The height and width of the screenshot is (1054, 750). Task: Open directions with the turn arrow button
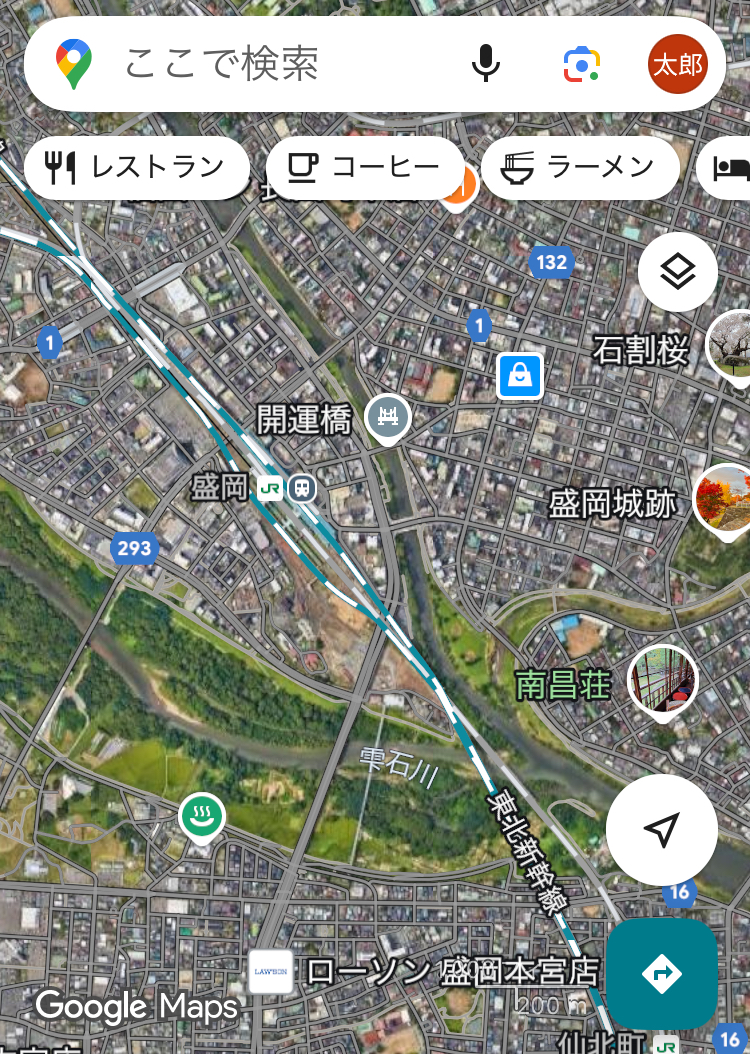(661, 973)
